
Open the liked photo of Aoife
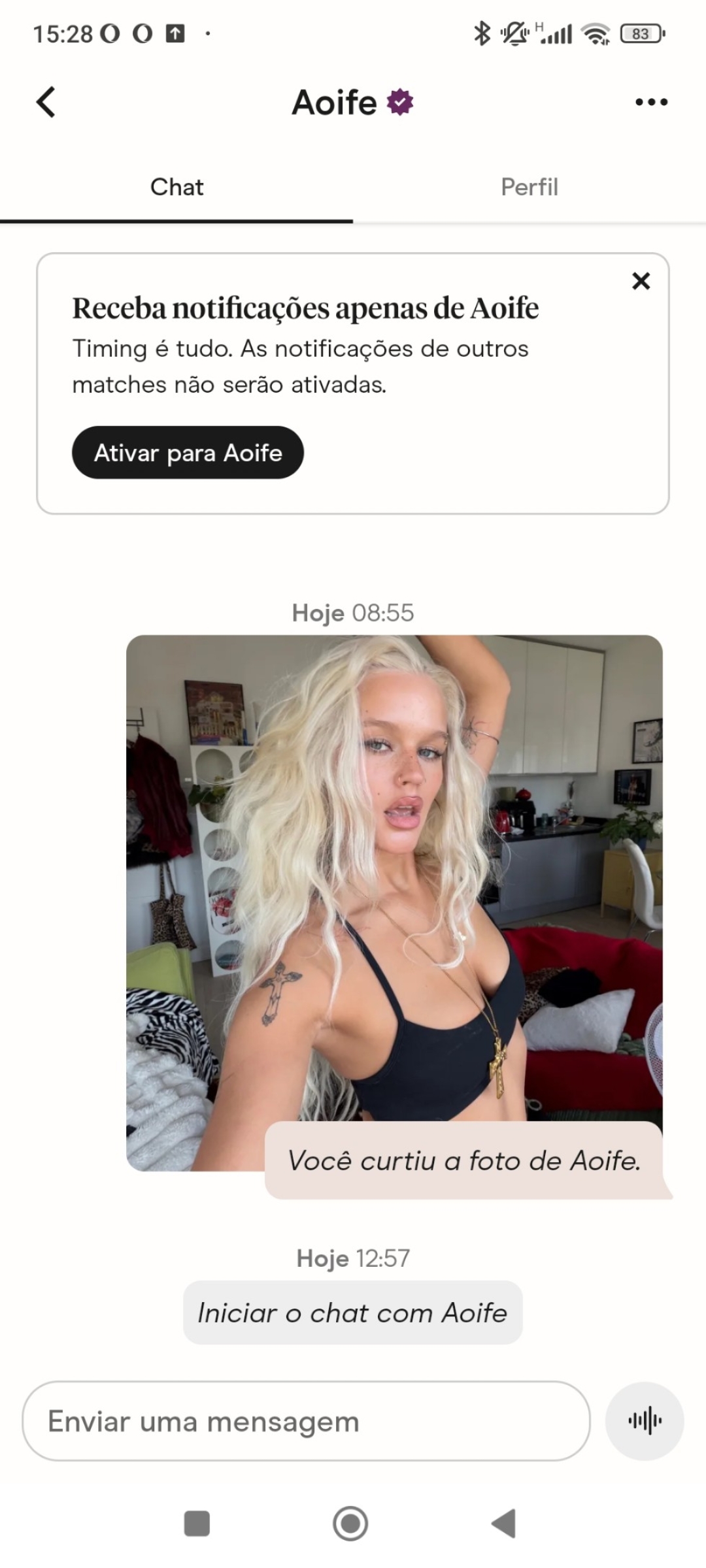click(x=394, y=904)
